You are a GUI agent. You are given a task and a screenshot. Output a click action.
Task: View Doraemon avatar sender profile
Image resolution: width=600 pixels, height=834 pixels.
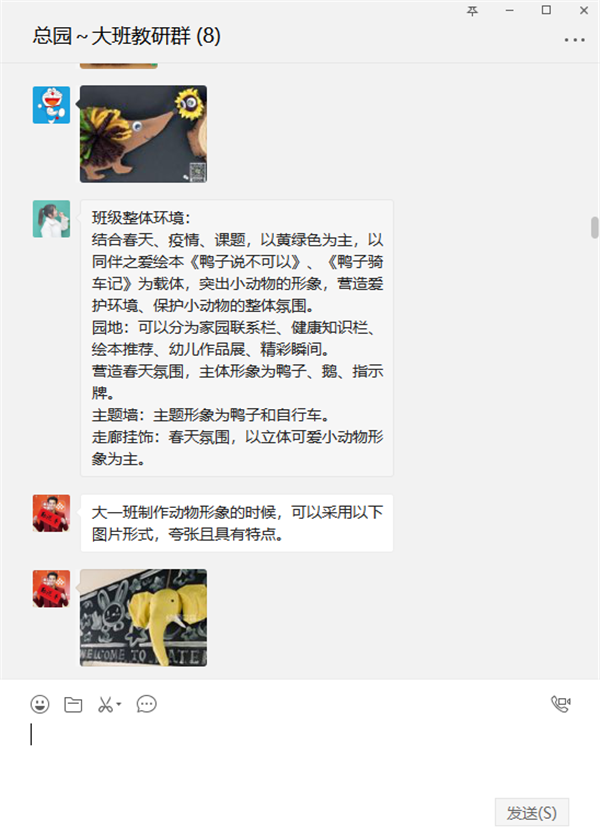(x=51, y=104)
